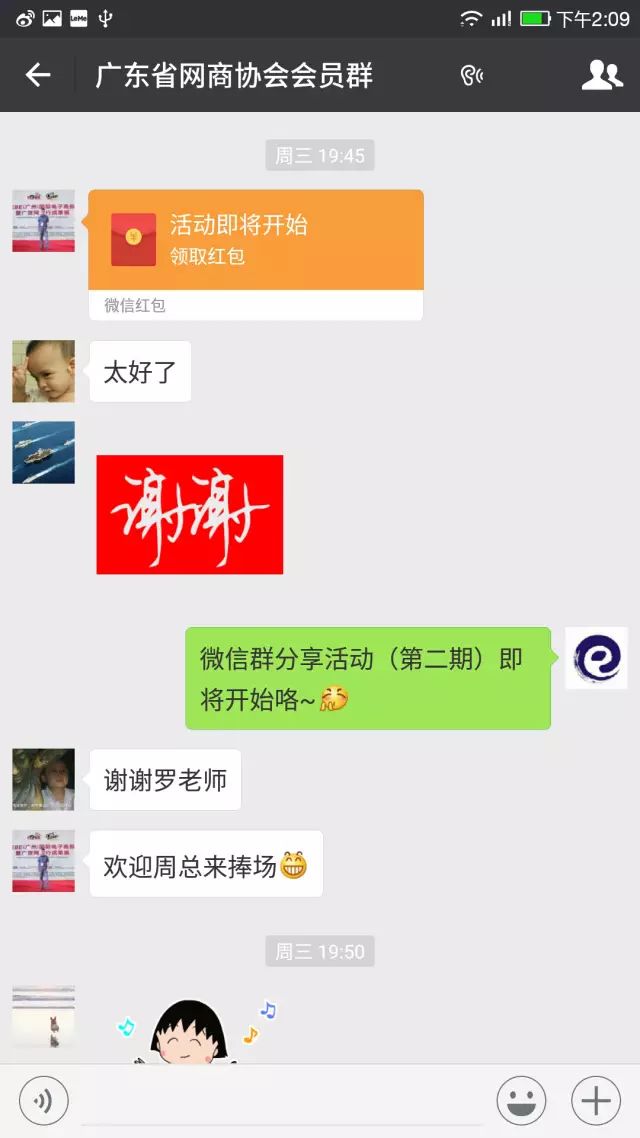This screenshot has width=640, height=1138.
Task: Open avatar of sender who said 太好了
Action: point(43,371)
